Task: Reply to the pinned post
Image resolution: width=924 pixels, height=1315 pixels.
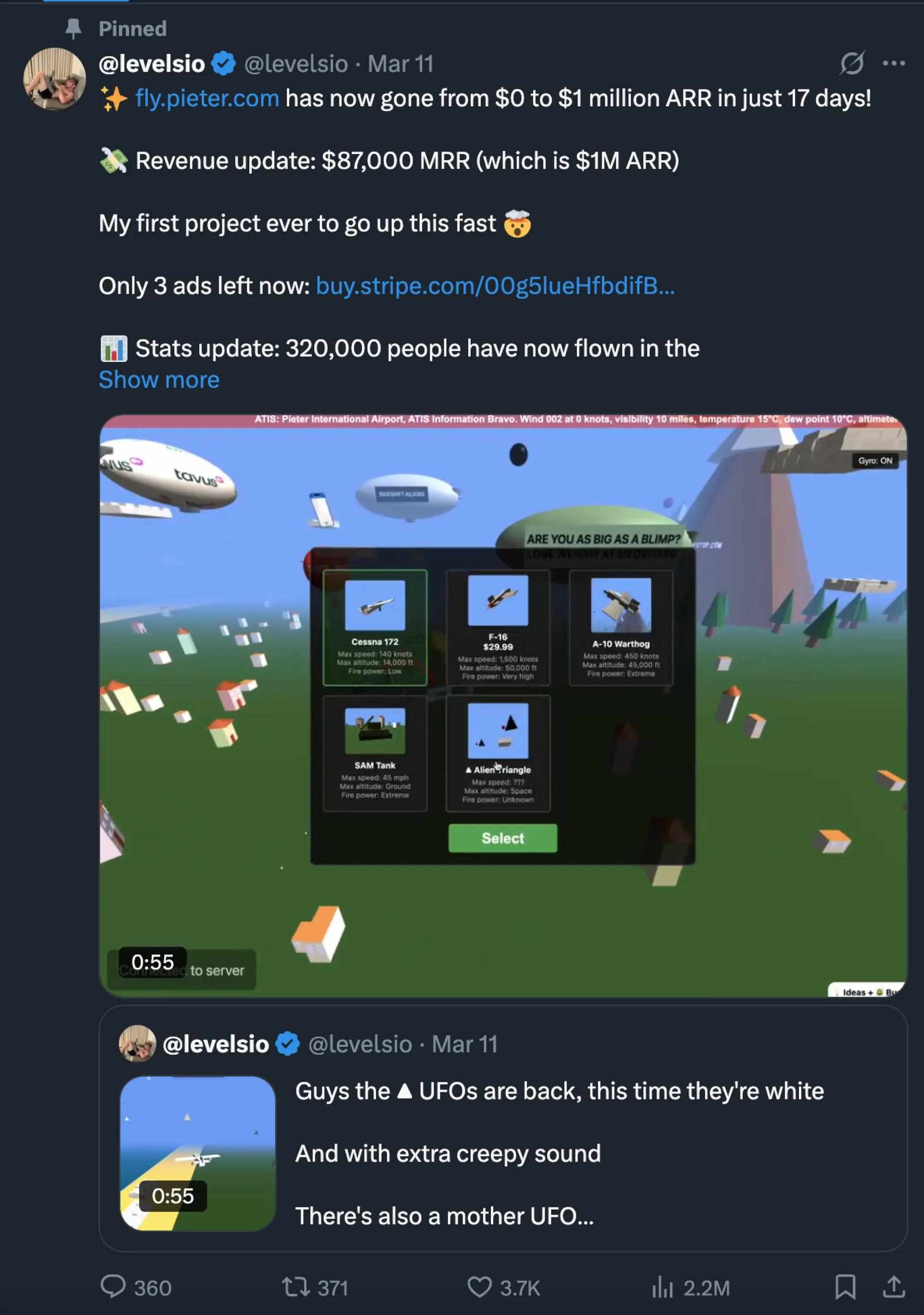Action: tap(114, 1287)
